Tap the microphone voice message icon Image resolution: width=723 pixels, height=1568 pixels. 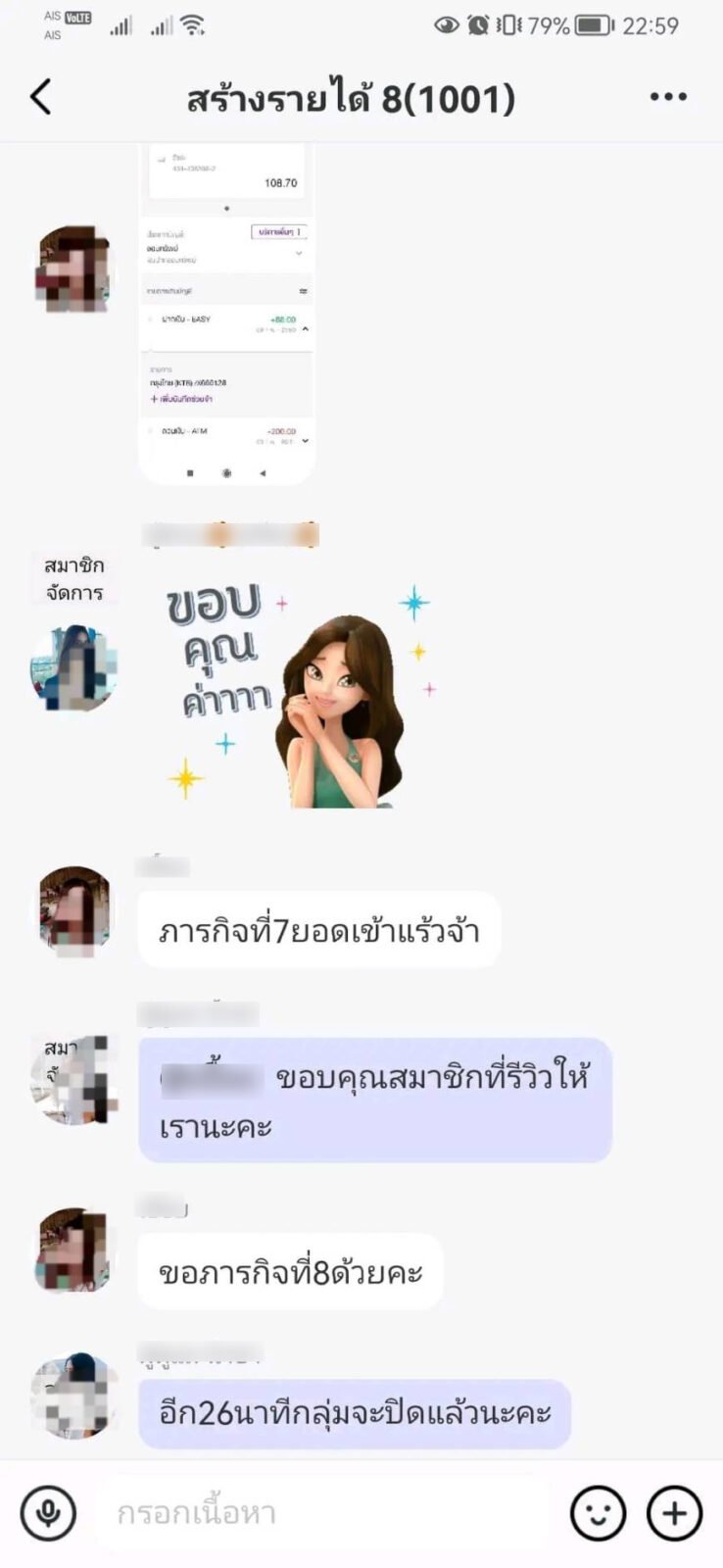pos(48,1513)
